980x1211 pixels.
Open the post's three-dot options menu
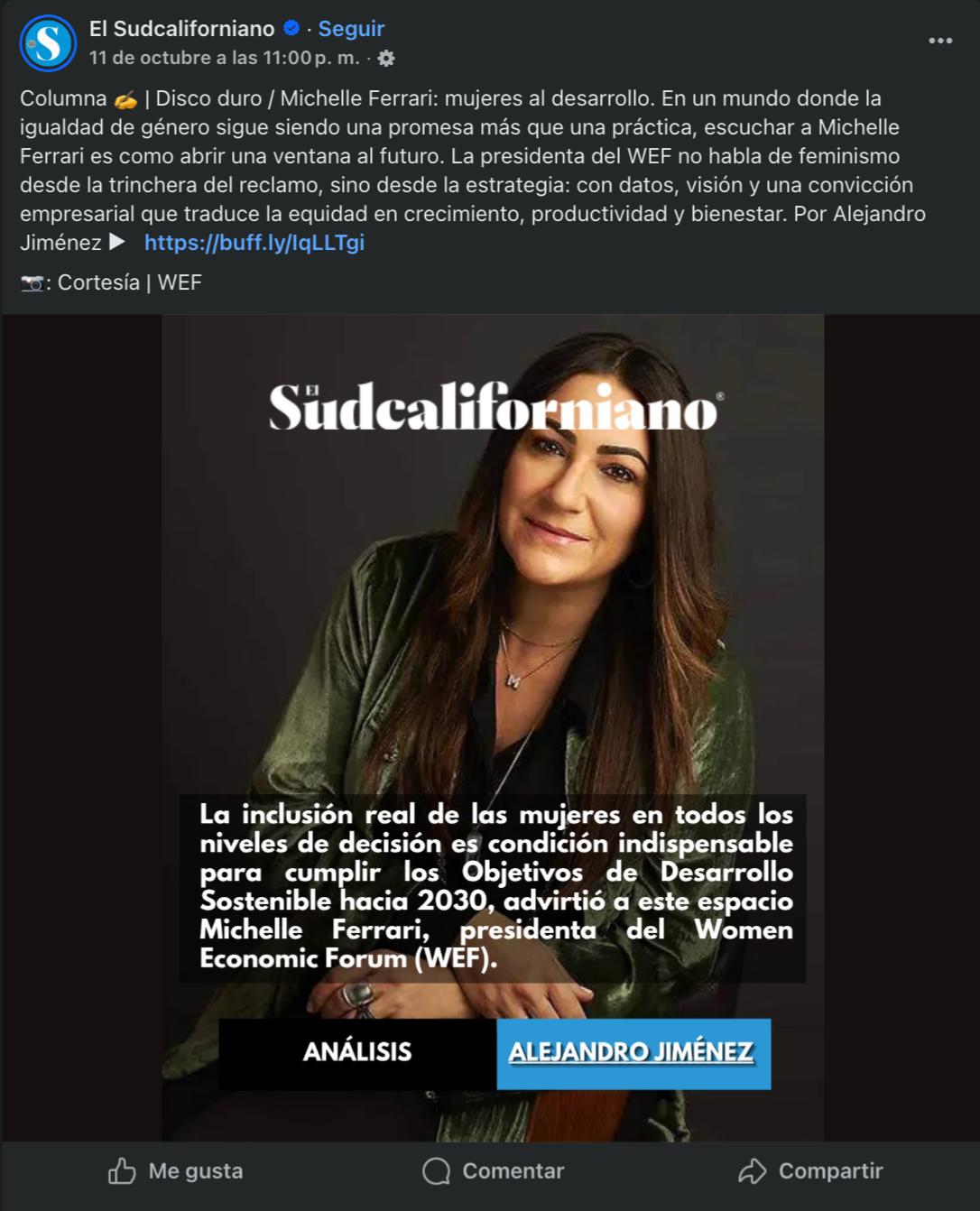[x=940, y=41]
